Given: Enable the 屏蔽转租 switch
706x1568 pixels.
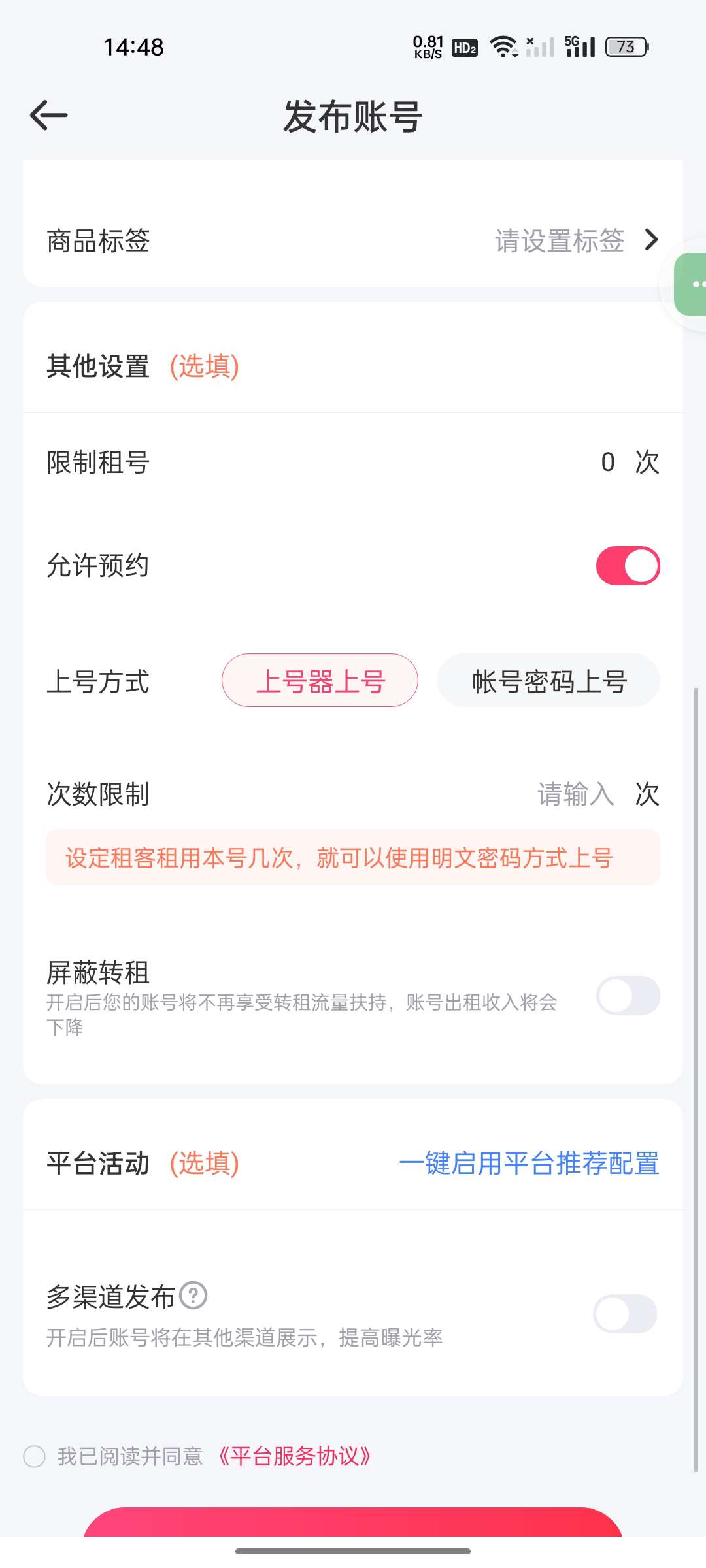Looking at the screenshot, I should (628, 996).
